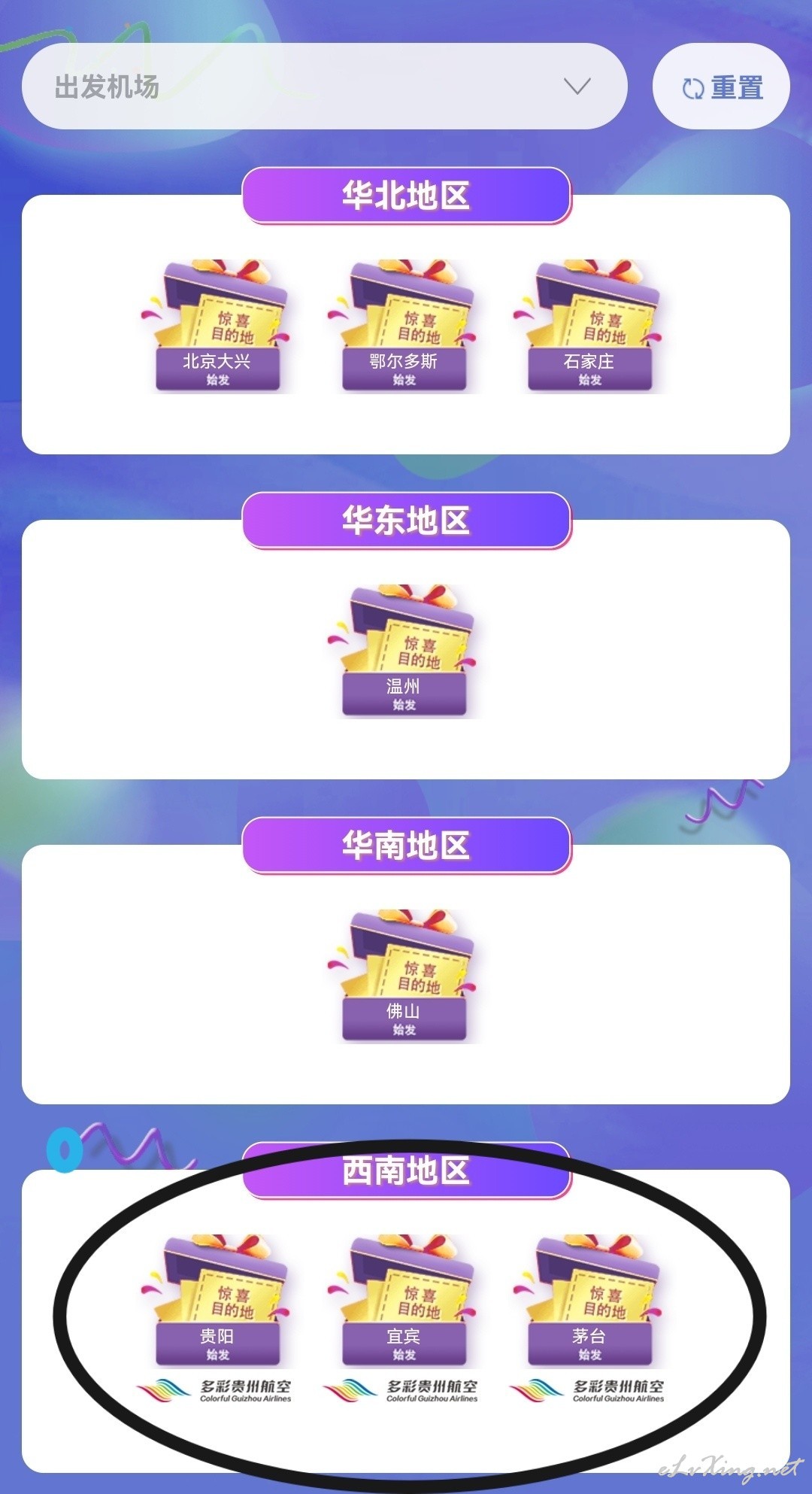Choose the 鄂尔多斯 departure gift box
Viewport: 812px width, 1494px height.
point(404,326)
